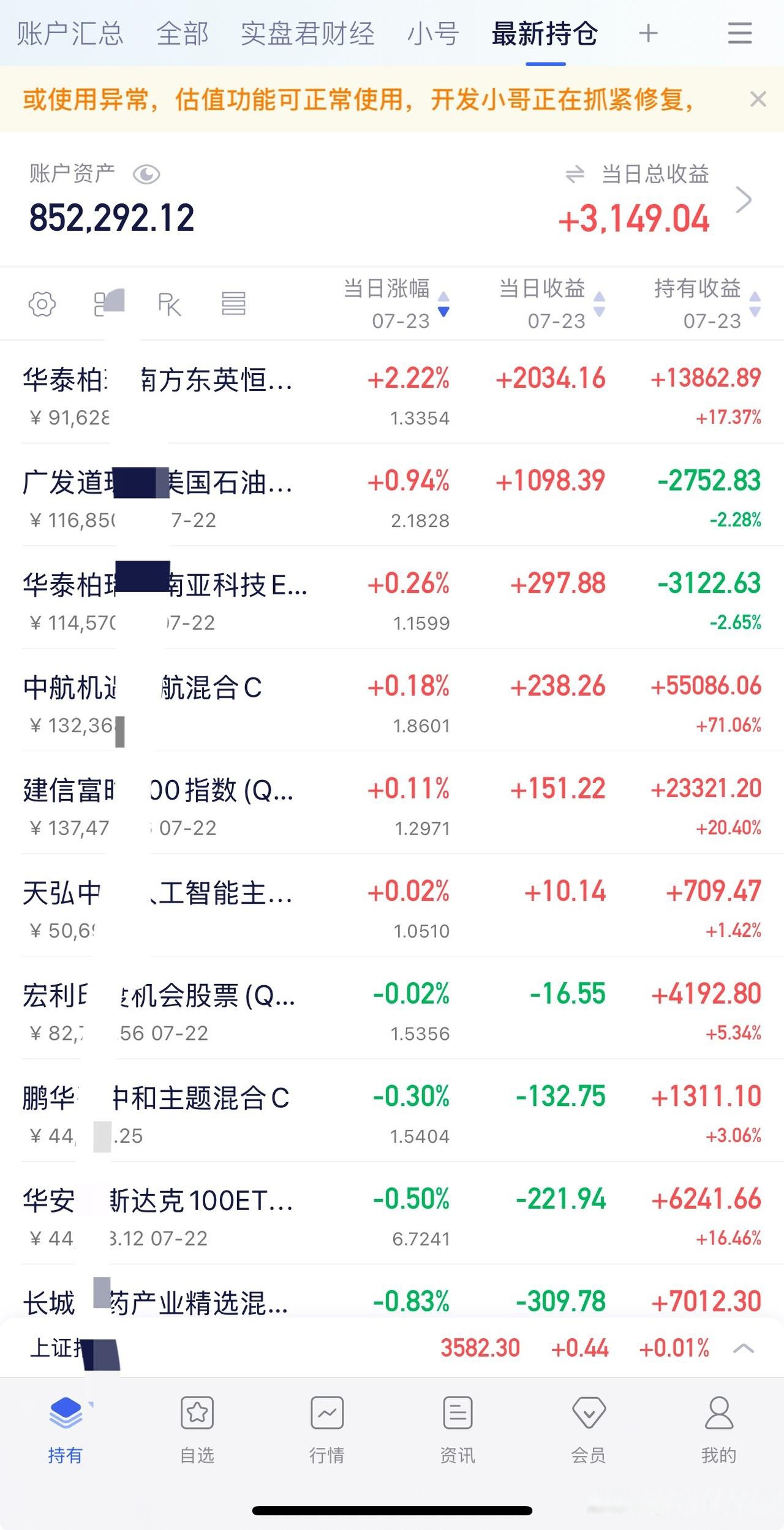Toggle the 当日总收益 switch arrows
Image resolution: width=784 pixels, height=1530 pixels.
click(x=575, y=175)
